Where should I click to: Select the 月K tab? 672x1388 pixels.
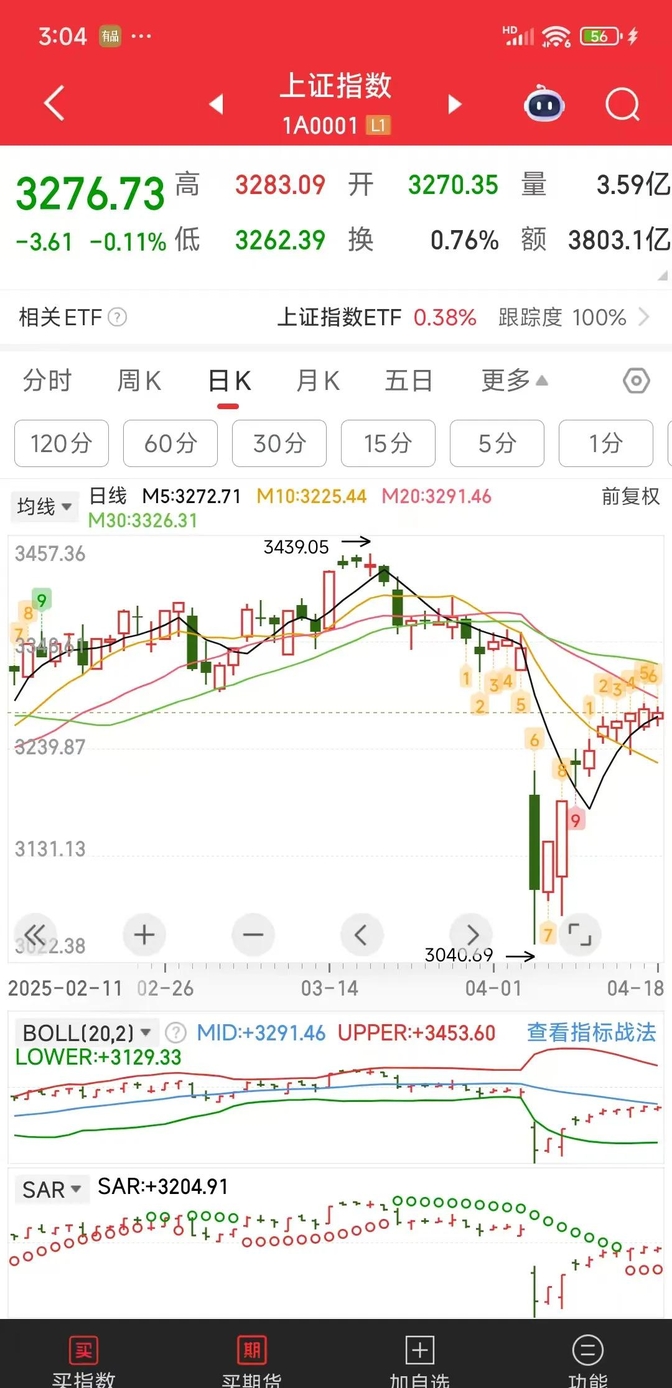tap(318, 381)
